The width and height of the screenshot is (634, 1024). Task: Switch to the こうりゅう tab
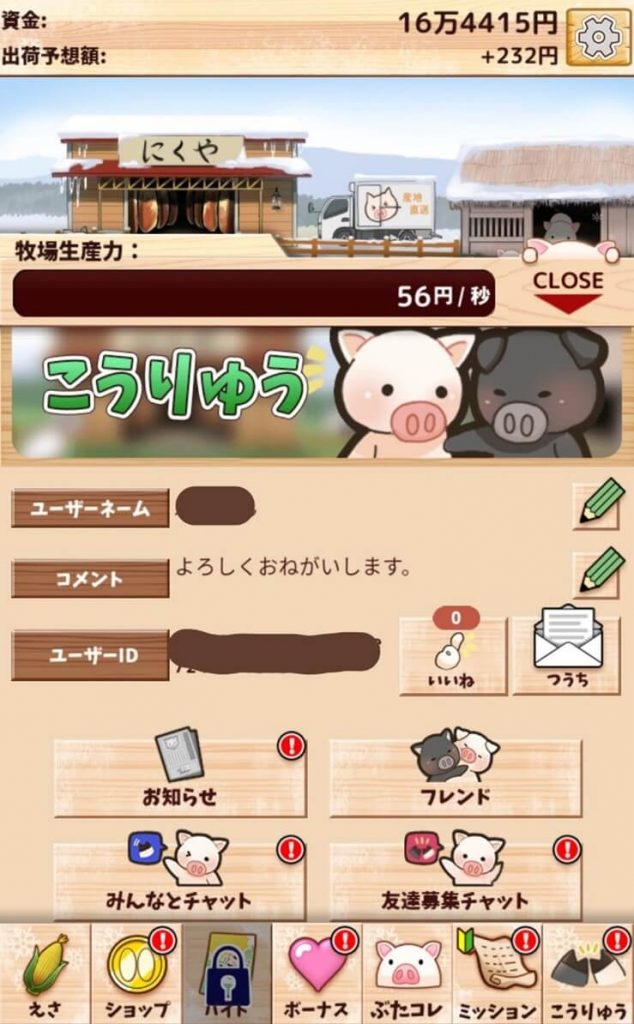[x=588, y=973]
